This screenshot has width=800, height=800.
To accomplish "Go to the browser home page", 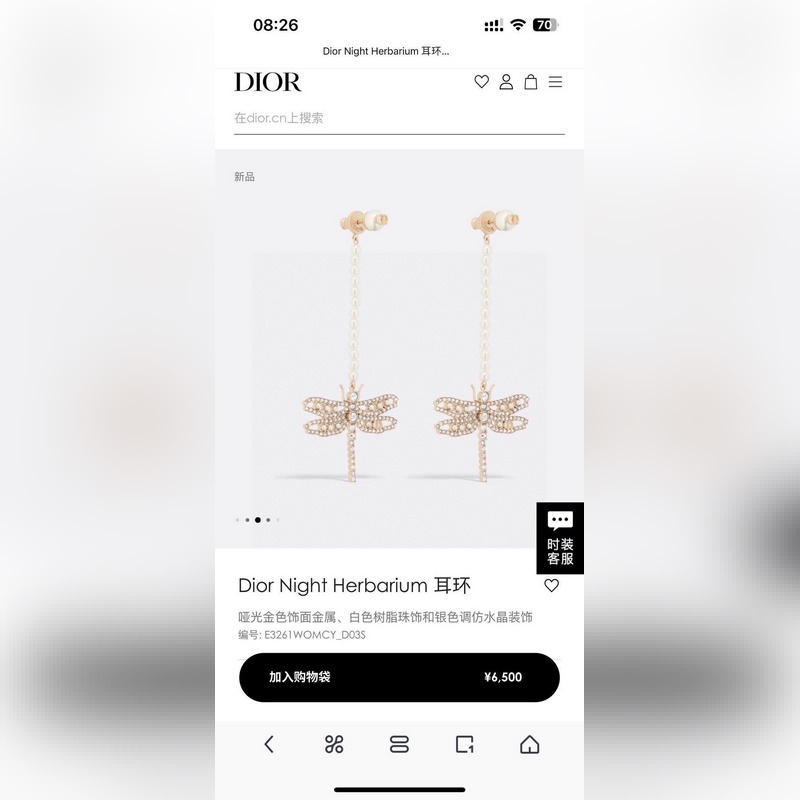I will click(529, 744).
